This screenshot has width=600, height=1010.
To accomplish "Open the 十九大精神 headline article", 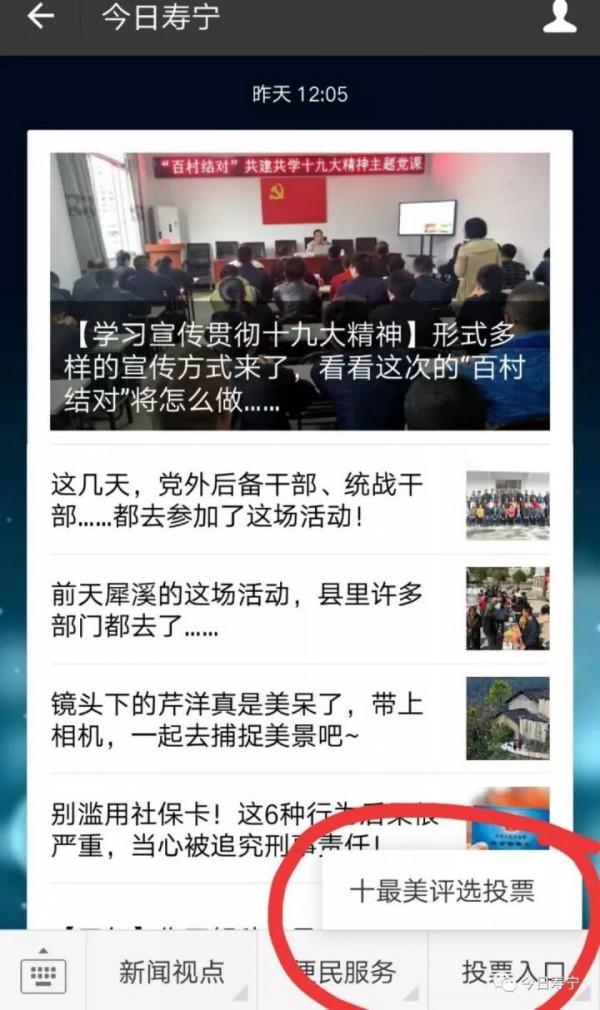I will (x=299, y=290).
